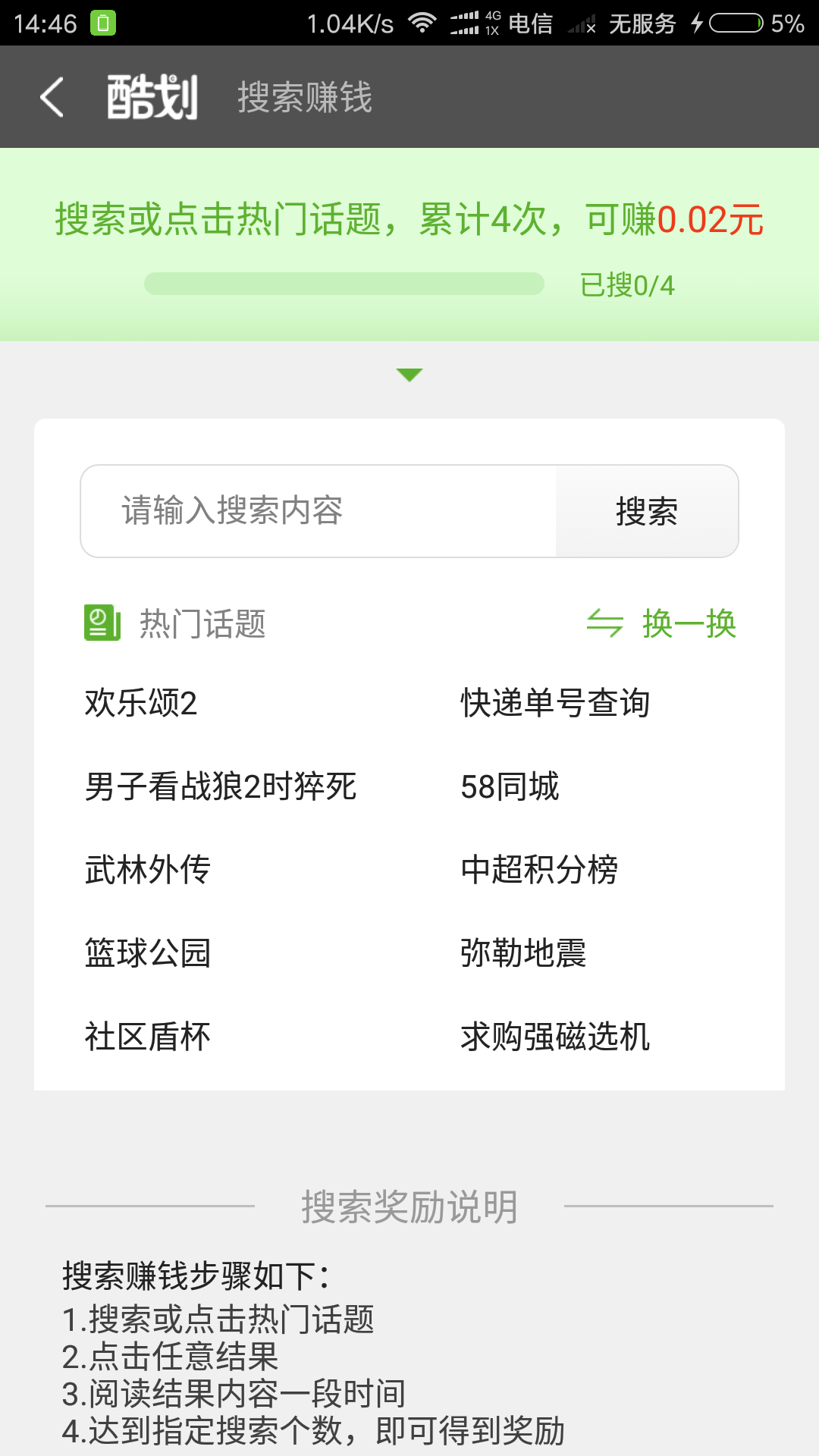
Task: Refresh hot topics with 换一换
Action: [661, 624]
